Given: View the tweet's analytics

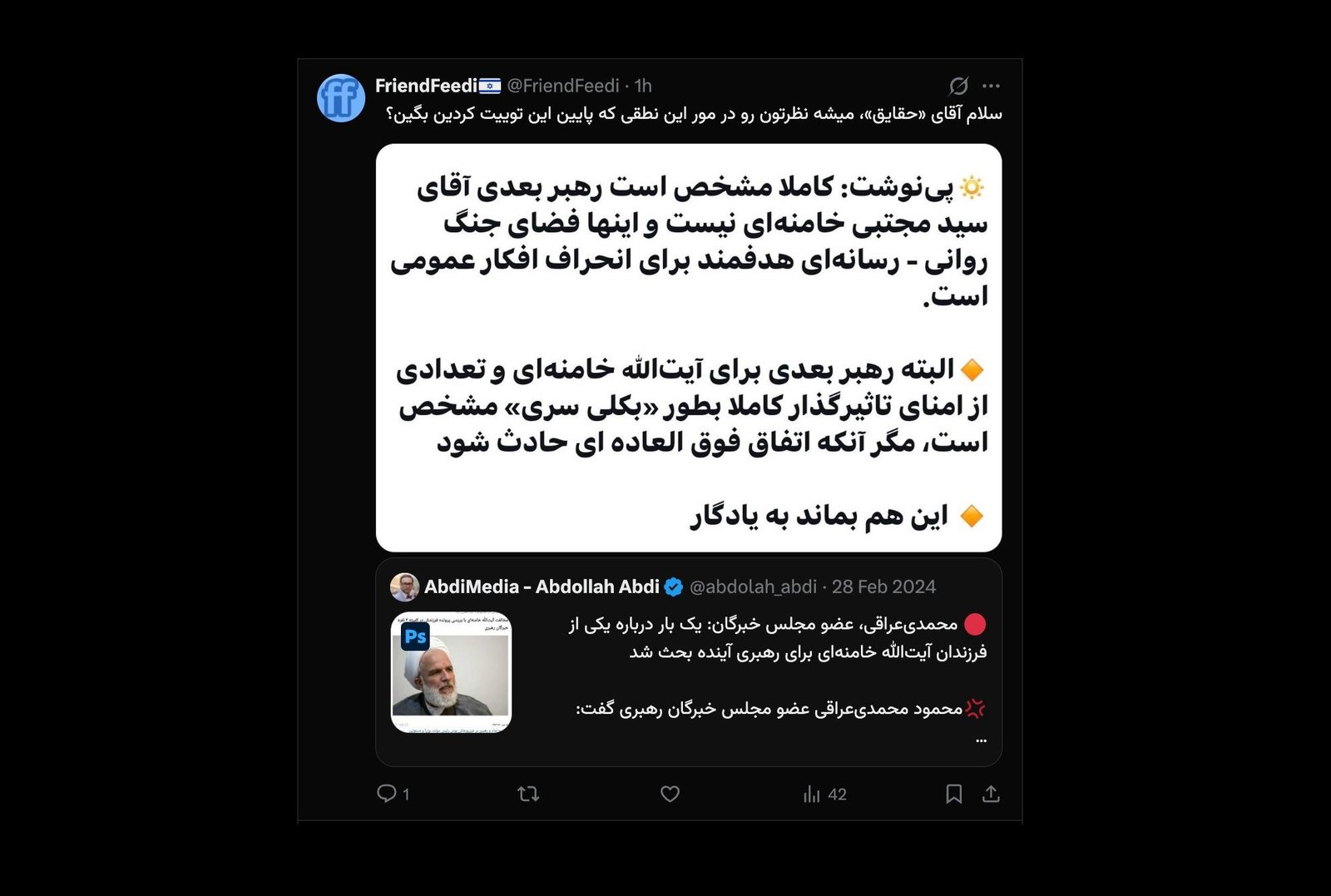Looking at the screenshot, I should 824,795.
